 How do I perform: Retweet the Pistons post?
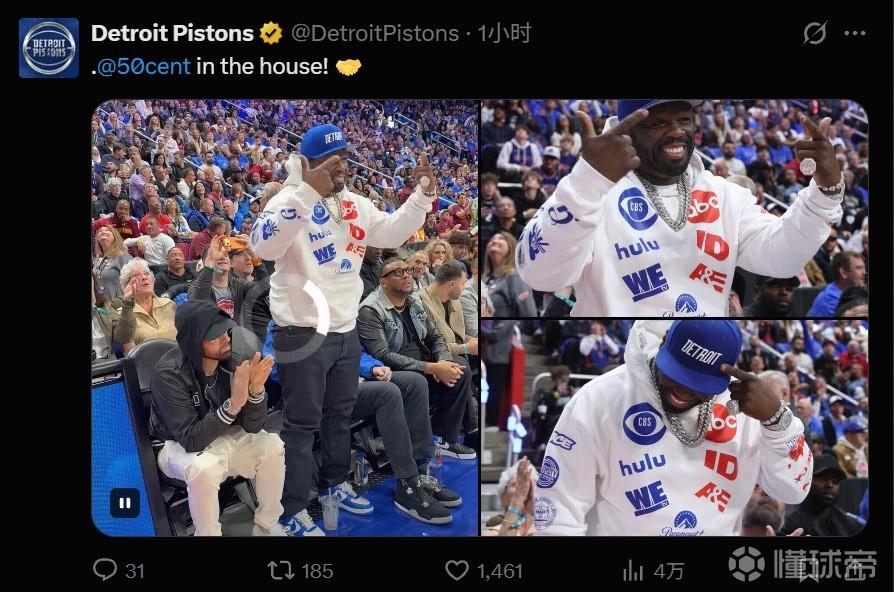click(281, 570)
